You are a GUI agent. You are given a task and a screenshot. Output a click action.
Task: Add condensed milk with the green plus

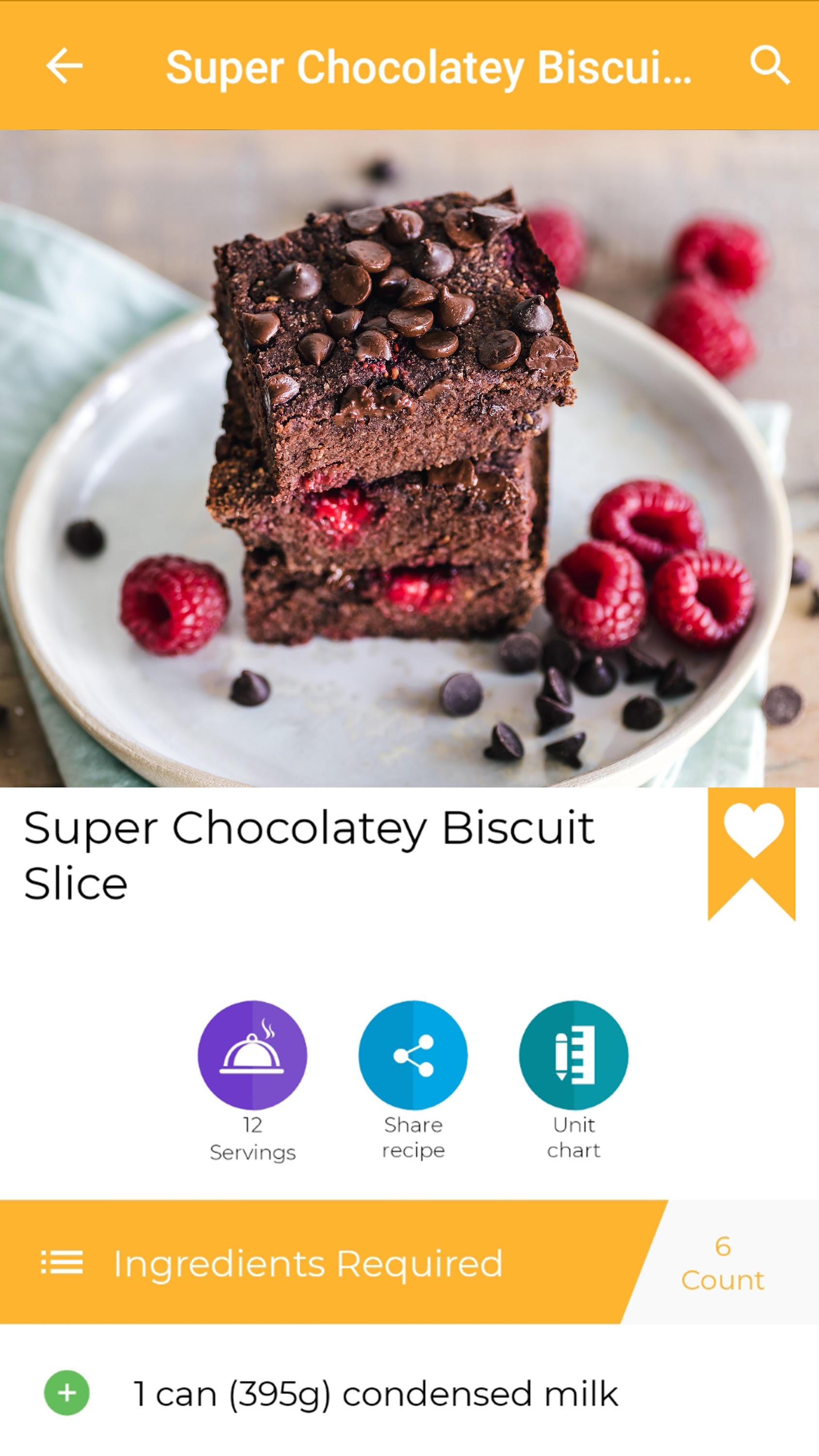tap(66, 1393)
